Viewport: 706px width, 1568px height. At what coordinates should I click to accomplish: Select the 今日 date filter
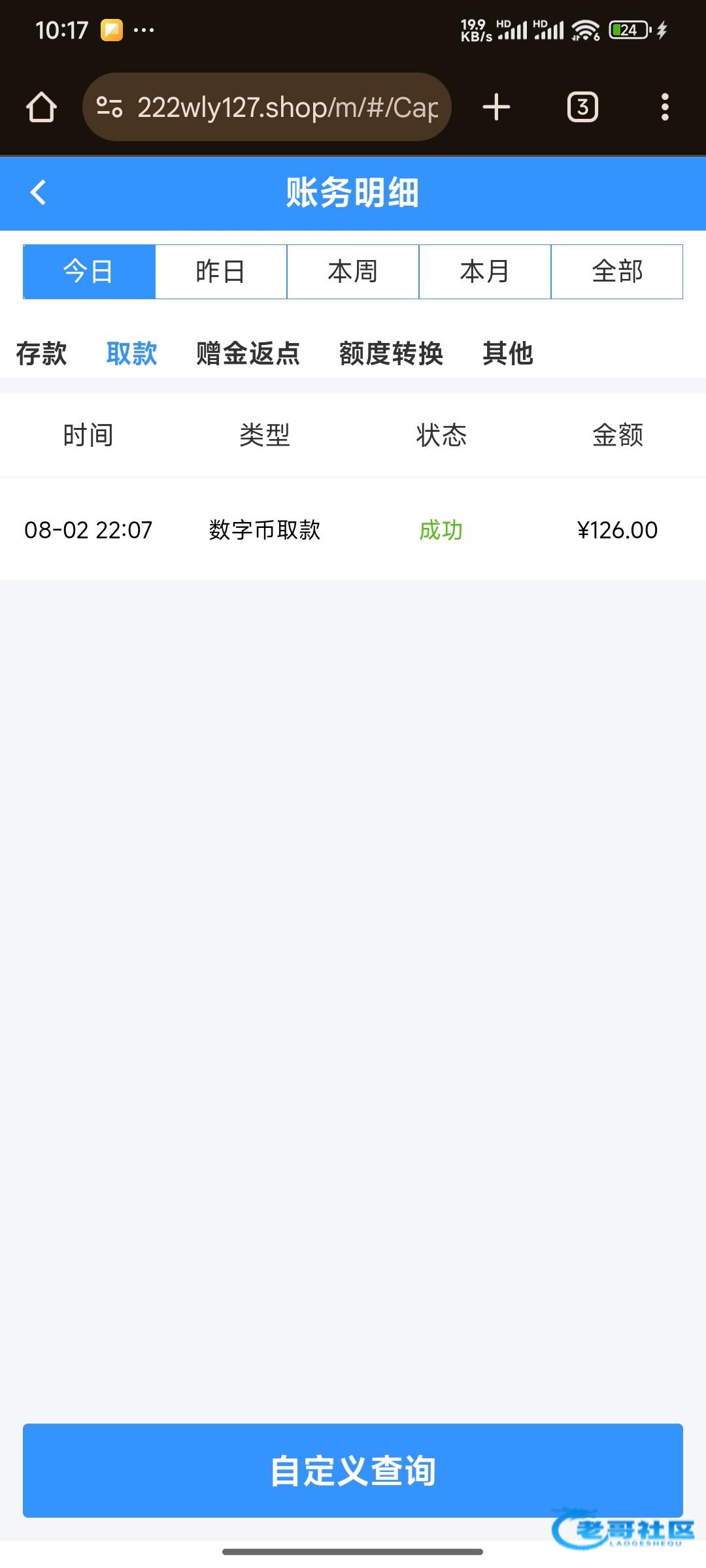tap(89, 272)
